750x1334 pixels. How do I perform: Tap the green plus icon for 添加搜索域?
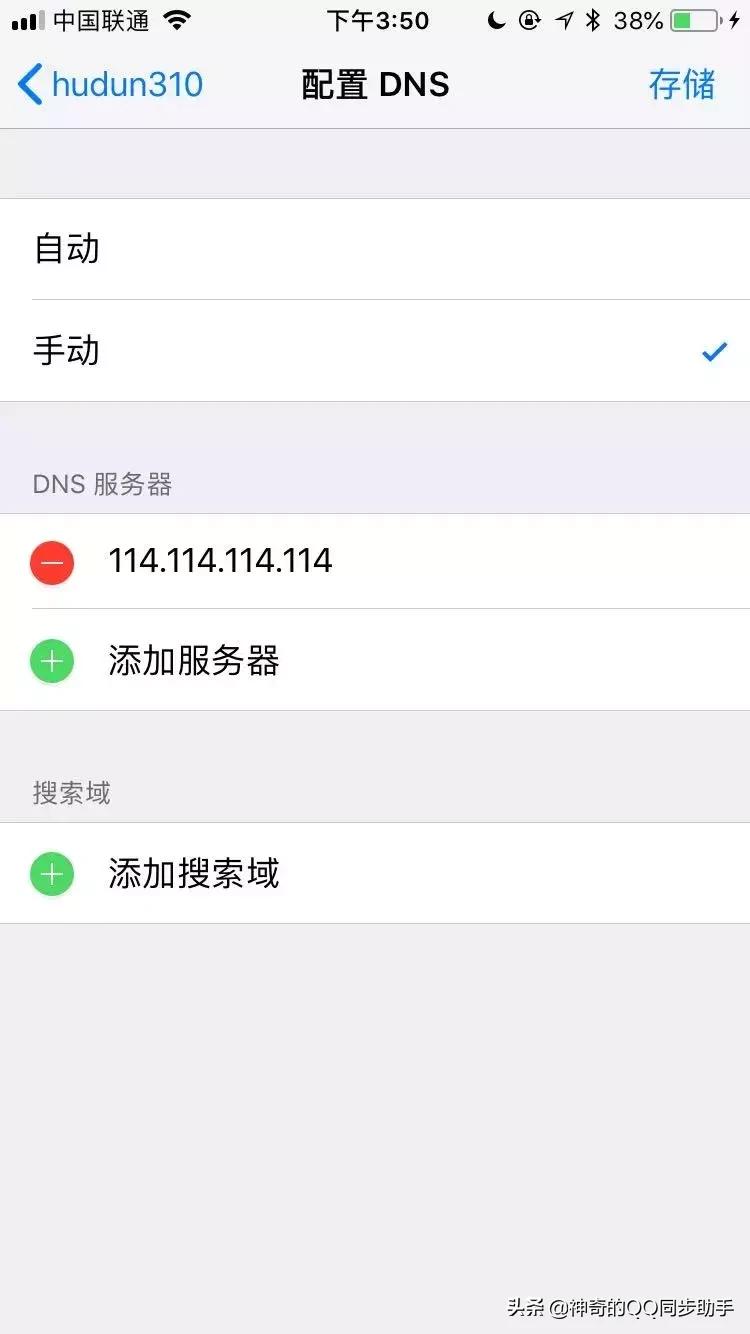point(52,873)
